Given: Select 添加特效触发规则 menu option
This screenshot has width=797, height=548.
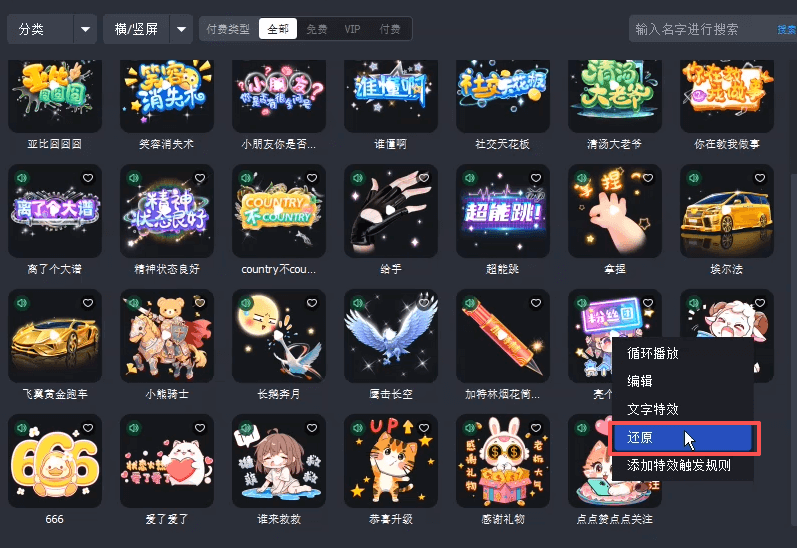Looking at the screenshot, I should pos(678,465).
